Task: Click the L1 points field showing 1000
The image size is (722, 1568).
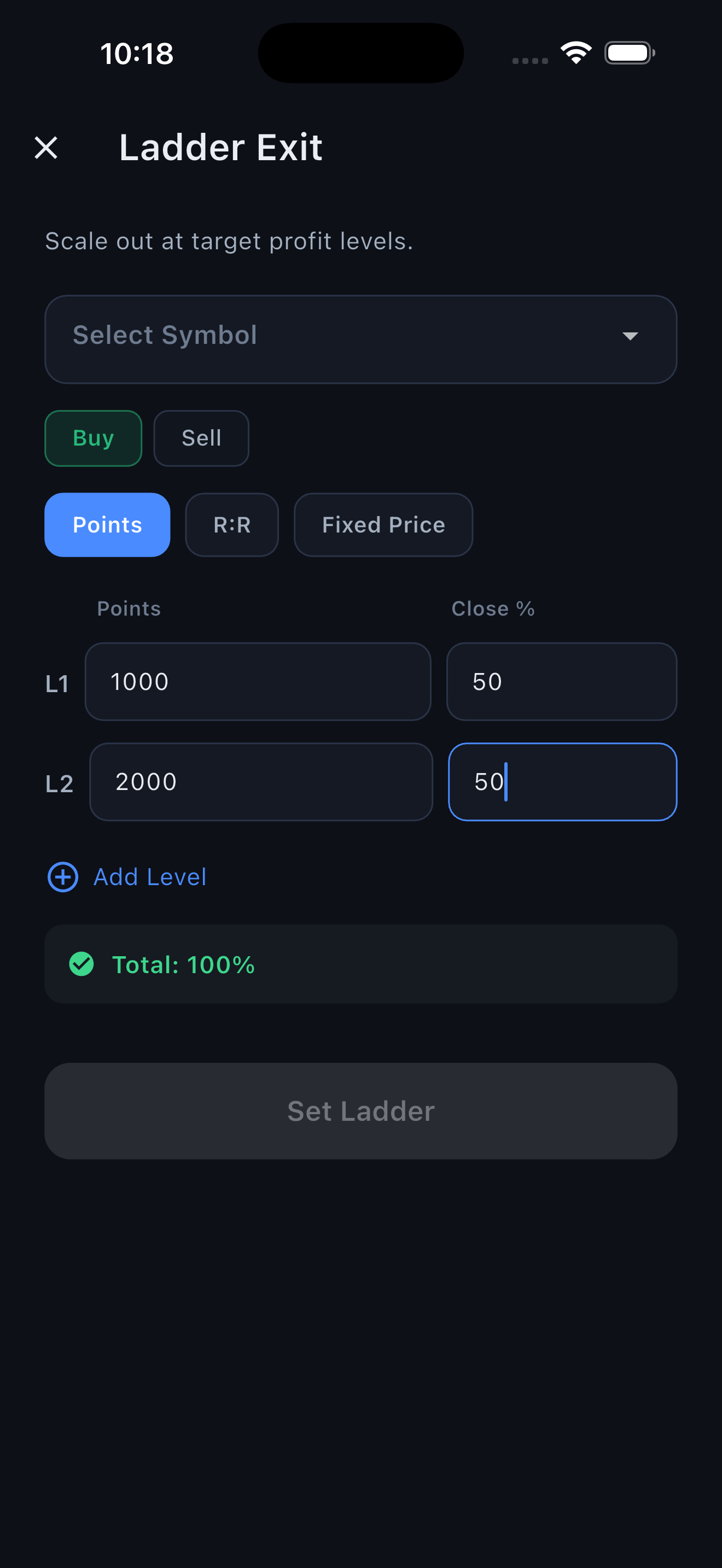Action: pyautogui.click(x=258, y=682)
